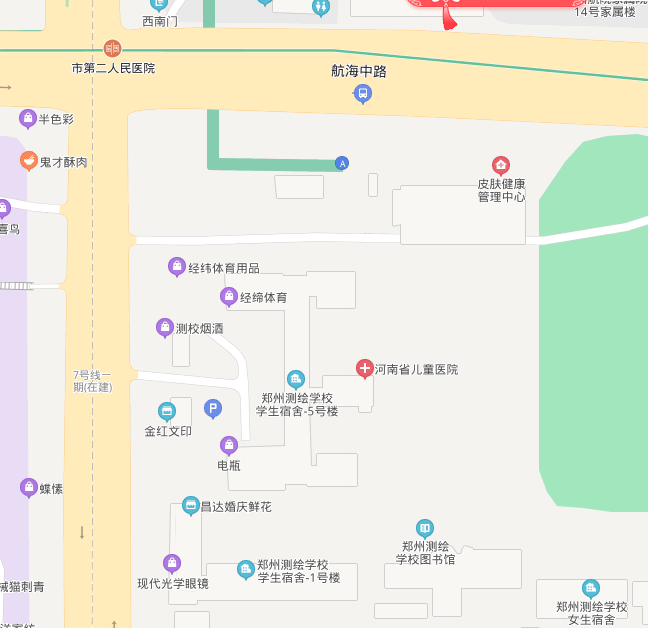Screen dimensions: 648x628
Task: Open the 皮肤健康管理中心 marker
Action: [501, 165]
